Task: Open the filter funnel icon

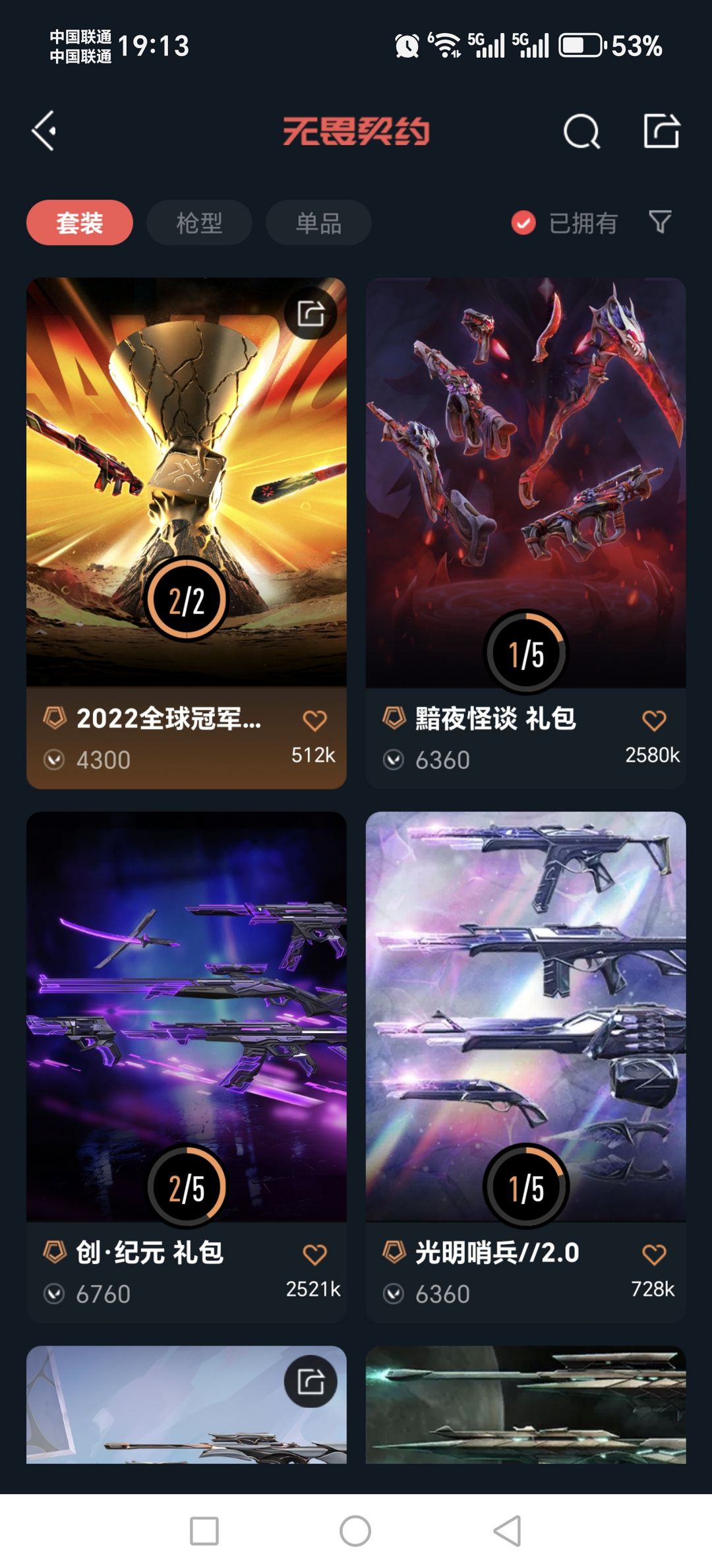Action: [x=660, y=222]
